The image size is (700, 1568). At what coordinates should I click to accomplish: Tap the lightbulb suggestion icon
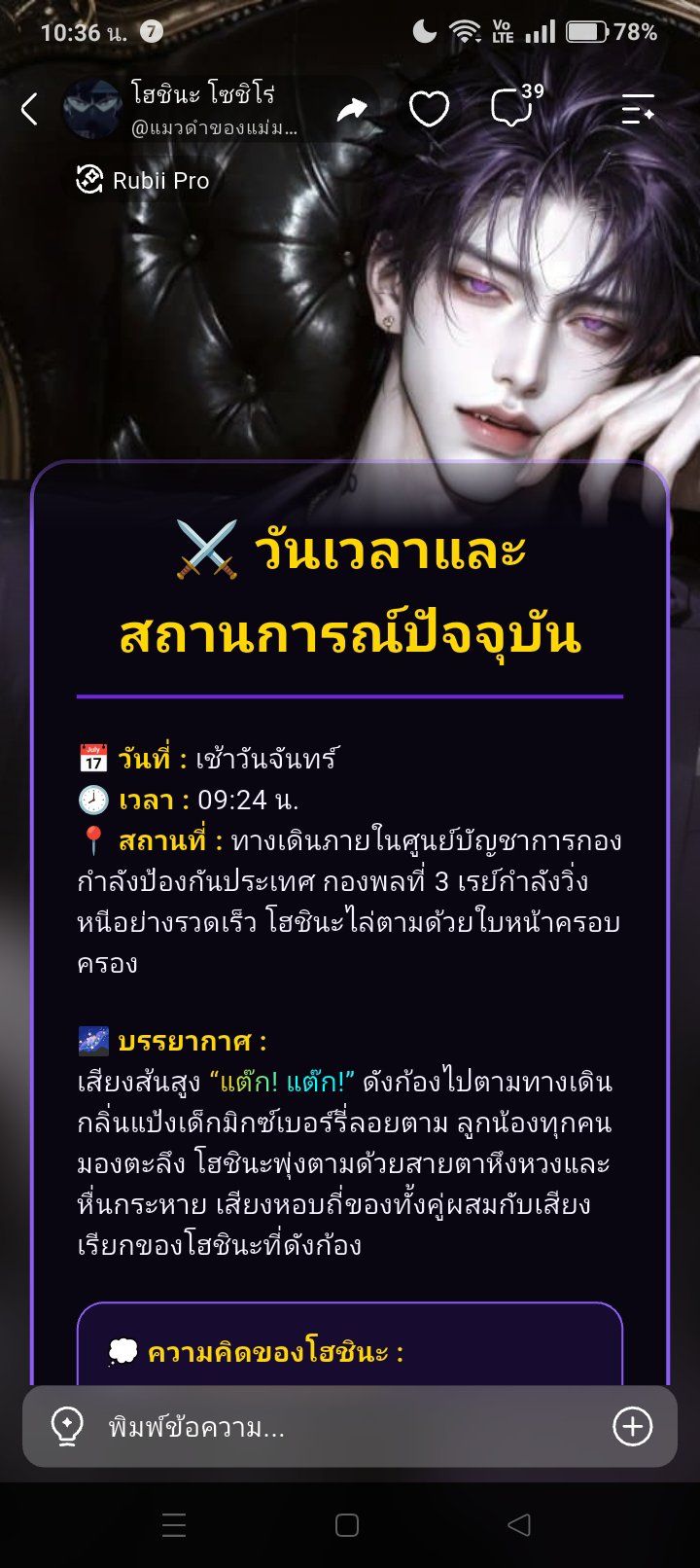click(67, 1427)
